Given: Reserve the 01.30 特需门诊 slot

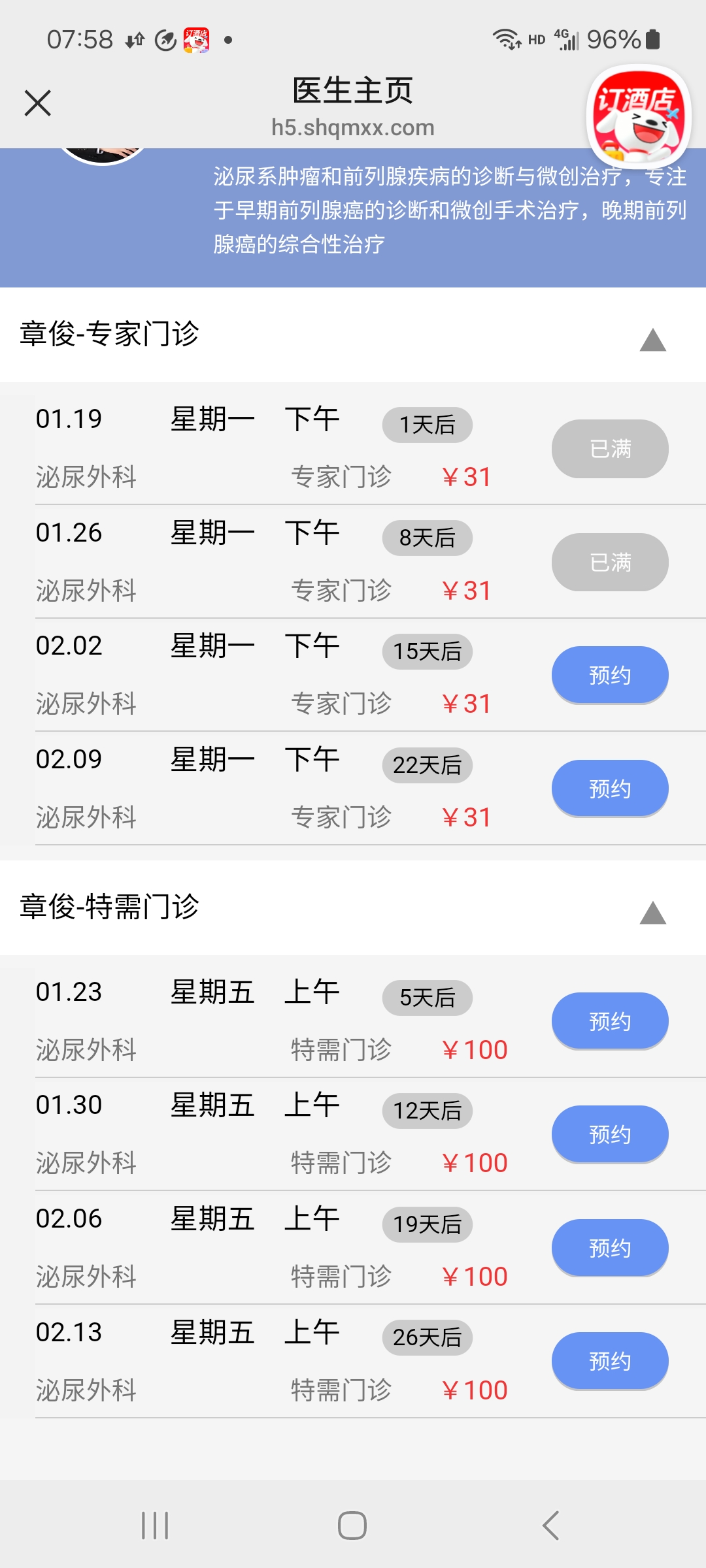Looking at the screenshot, I should click(x=610, y=1134).
